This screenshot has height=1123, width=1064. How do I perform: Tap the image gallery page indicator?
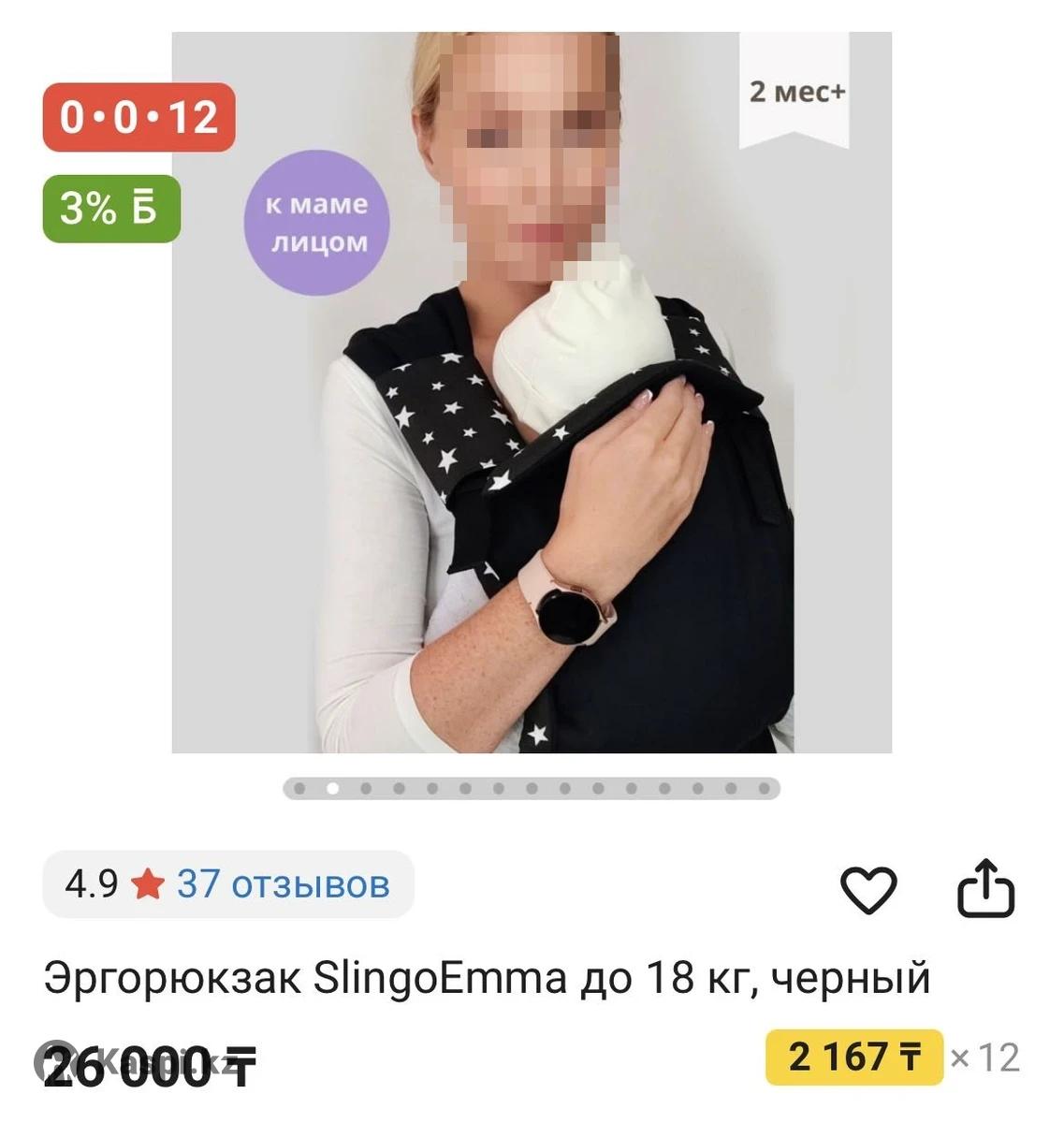click(531, 789)
